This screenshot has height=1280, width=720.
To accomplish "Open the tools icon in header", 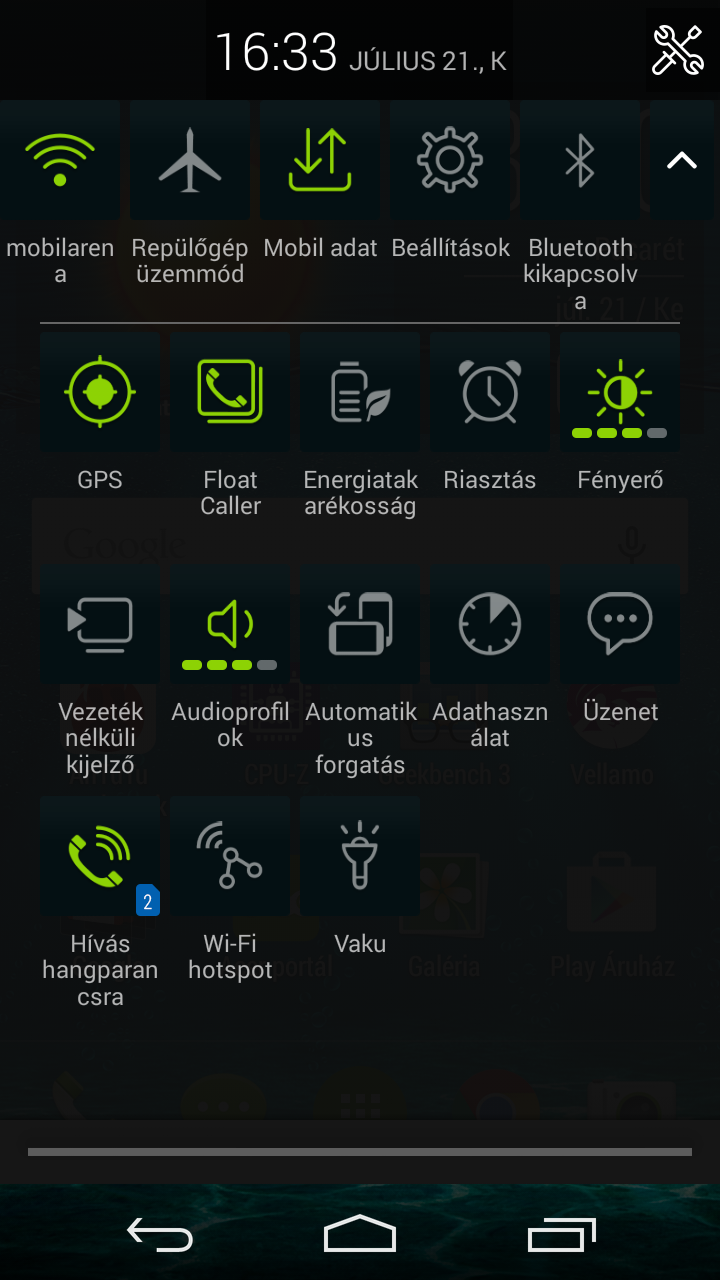I will coord(678,50).
